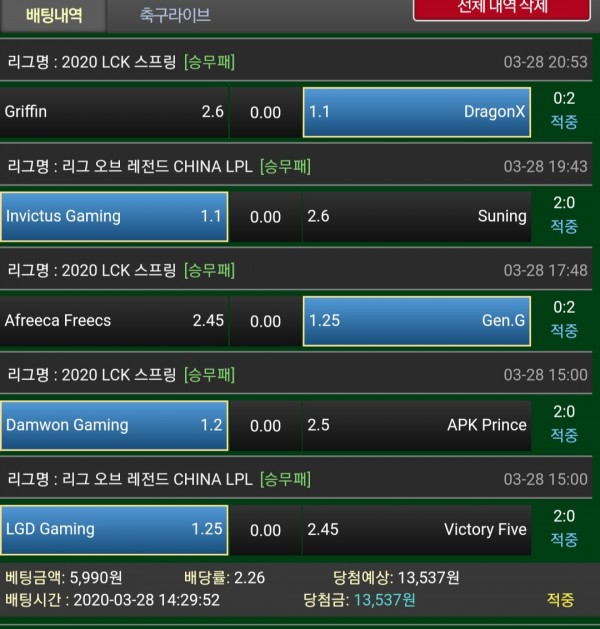Select the Gen.G 1.25 odds cell
Viewport: 600px width, 629px height.
[417, 321]
